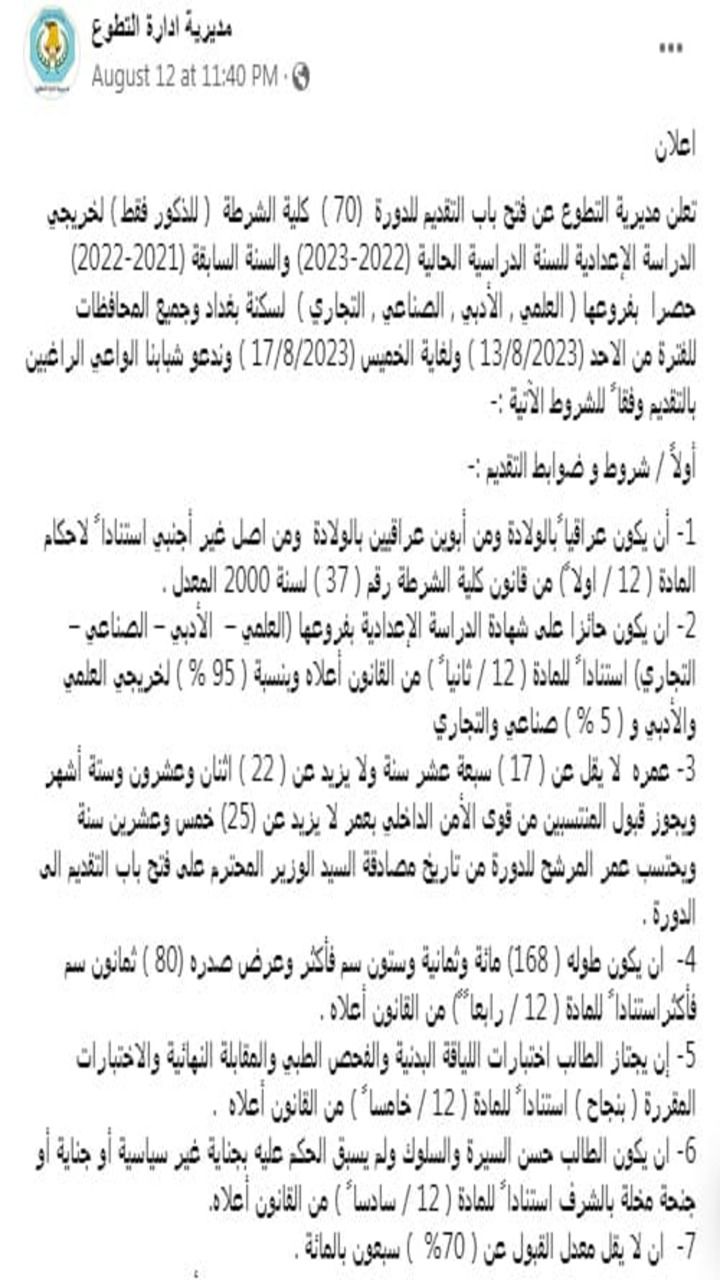Image resolution: width=720 pixels, height=1280 pixels.
Task: Click the globe icon next to the timestamp
Action: (x=305, y=74)
